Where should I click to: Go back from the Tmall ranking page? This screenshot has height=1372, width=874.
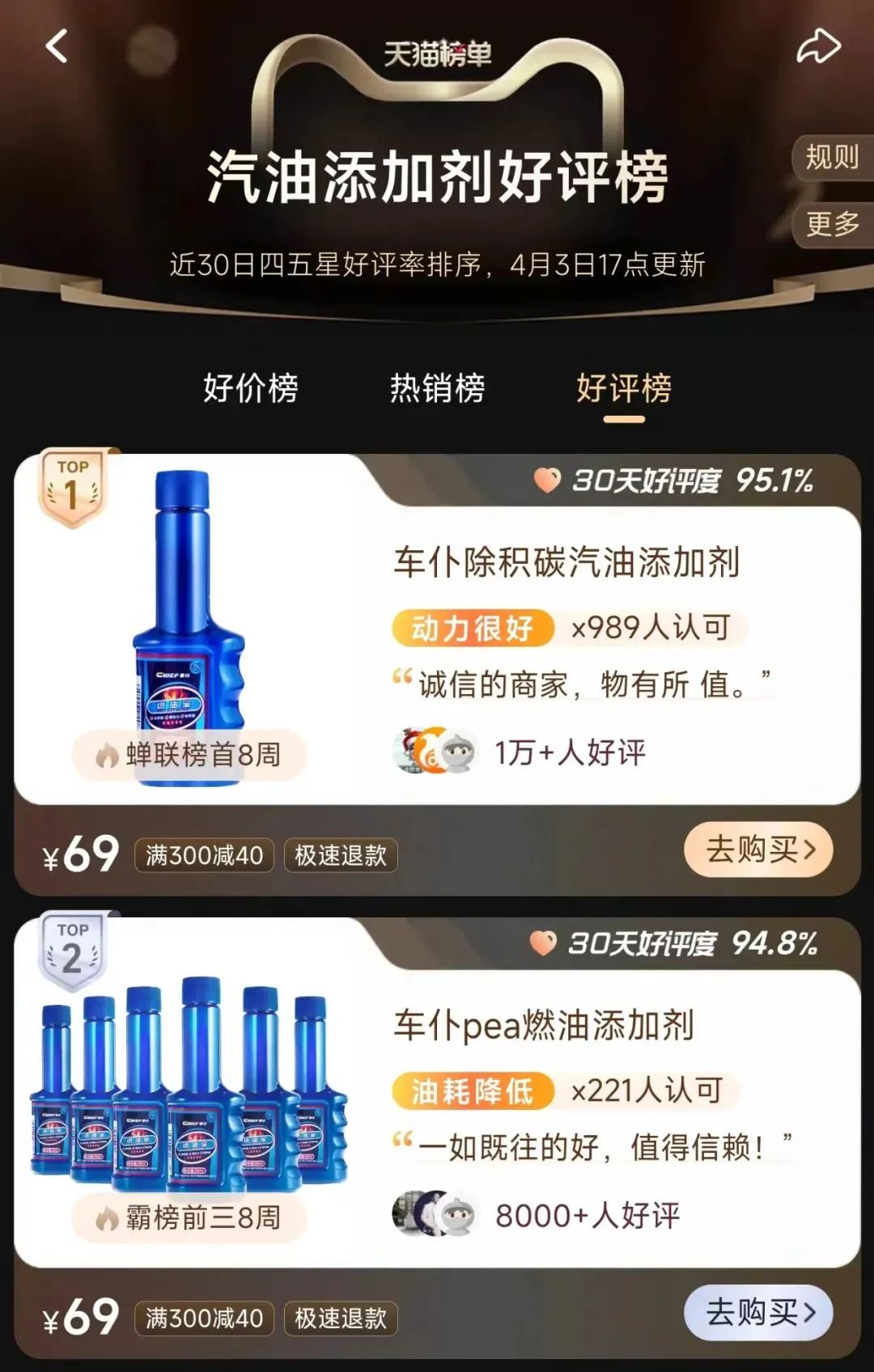coord(57,46)
